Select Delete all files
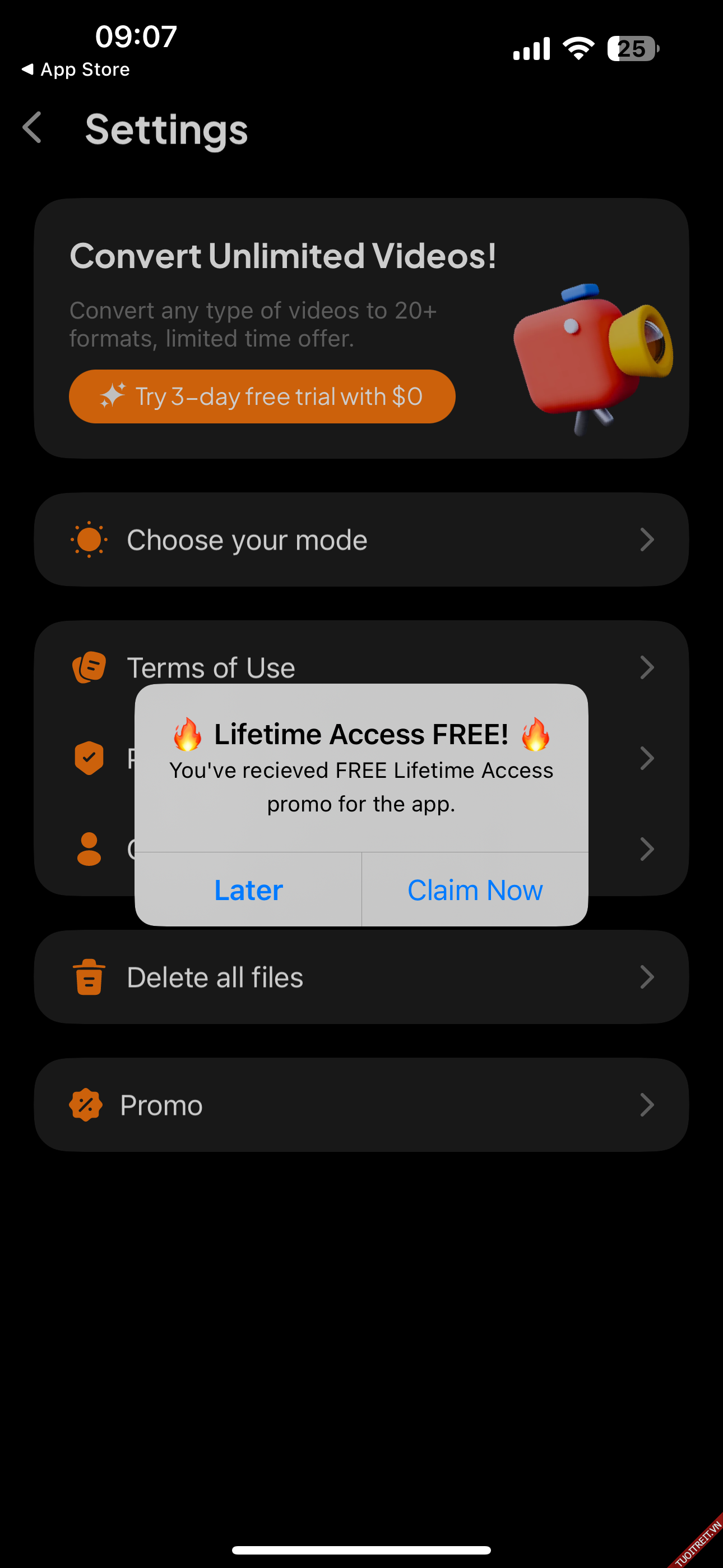 tap(361, 977)
